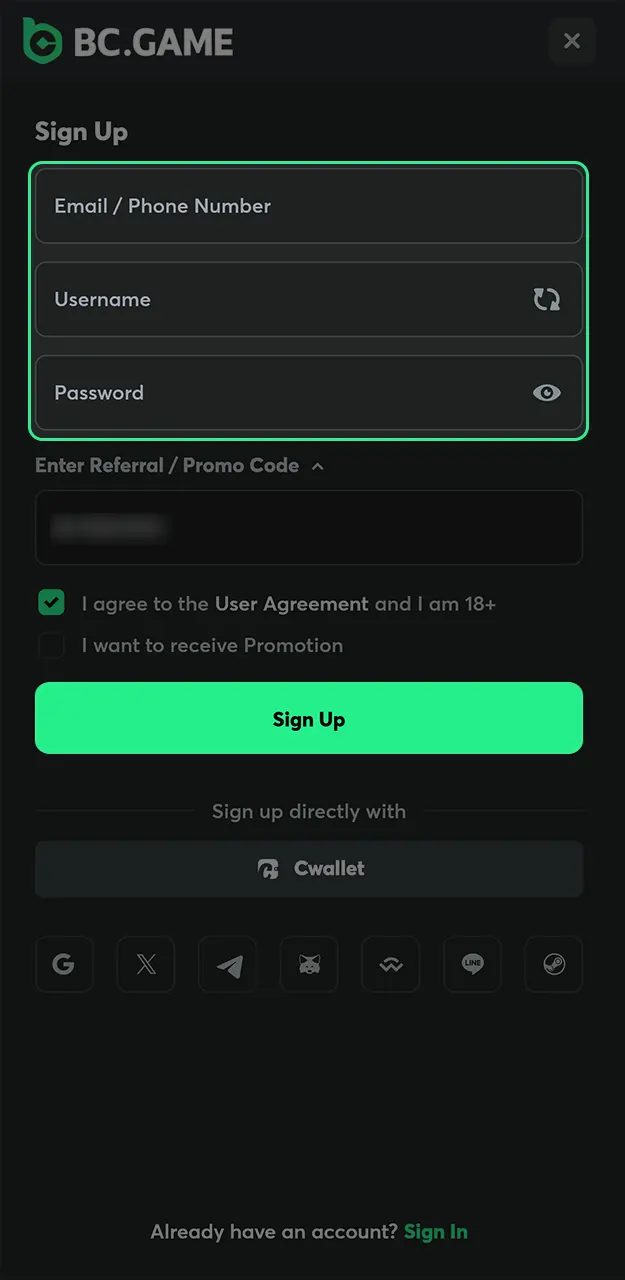Regenerate a random username
Viewport: 625px width, 1280px height.
(546, 299)
